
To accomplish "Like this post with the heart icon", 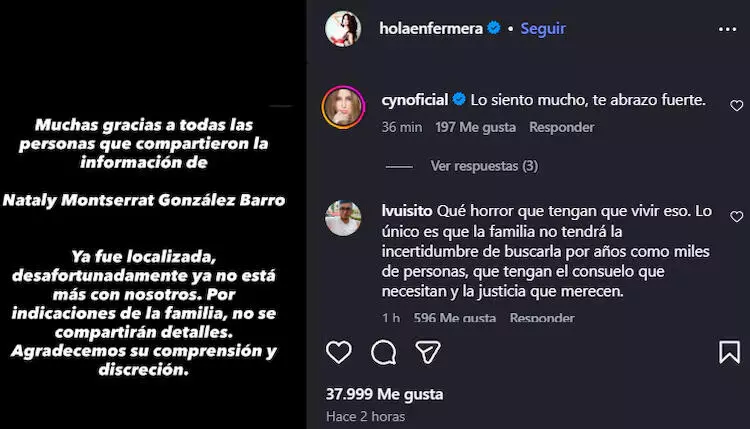I will (339, 352).
